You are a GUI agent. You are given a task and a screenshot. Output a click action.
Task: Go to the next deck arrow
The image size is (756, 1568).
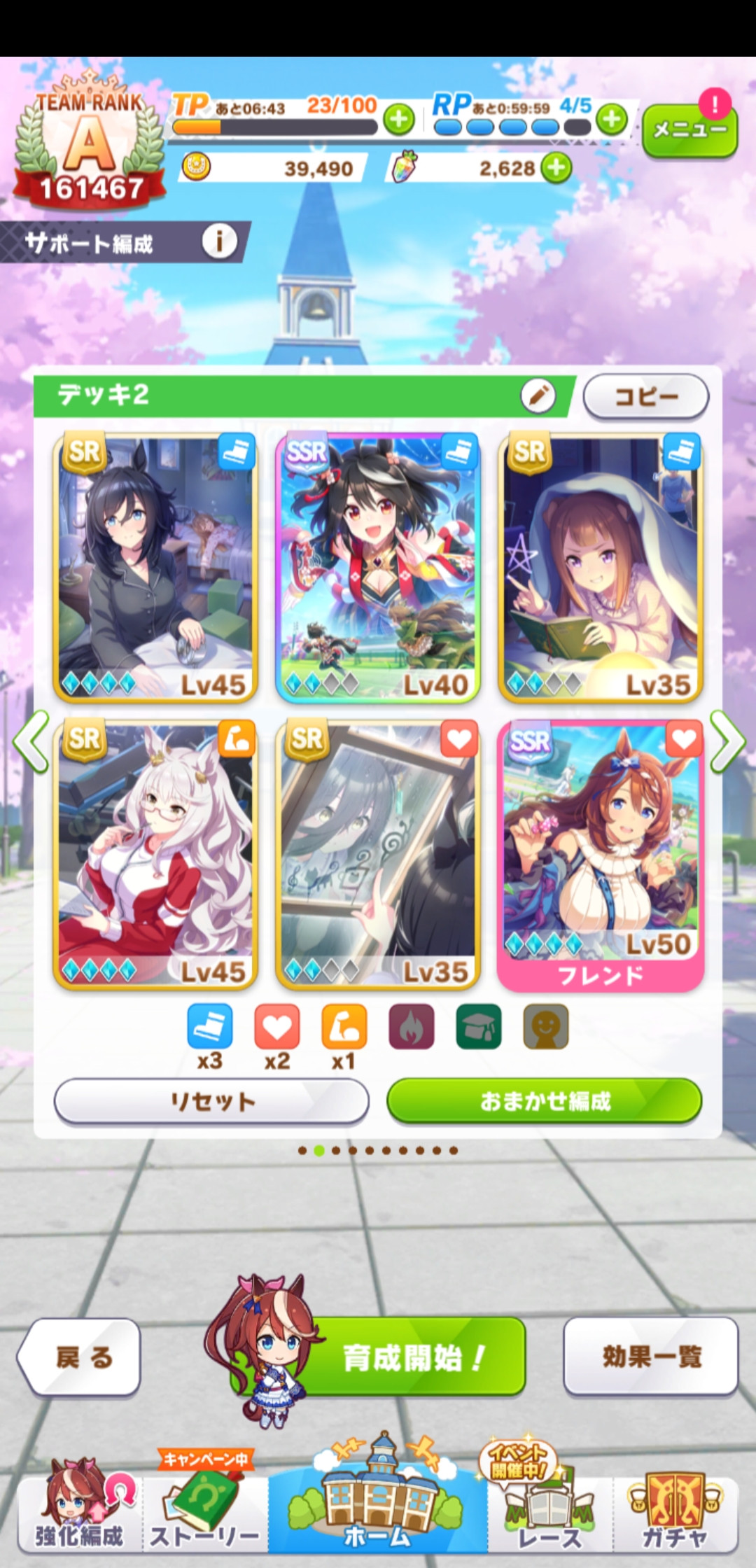(727, 742)
